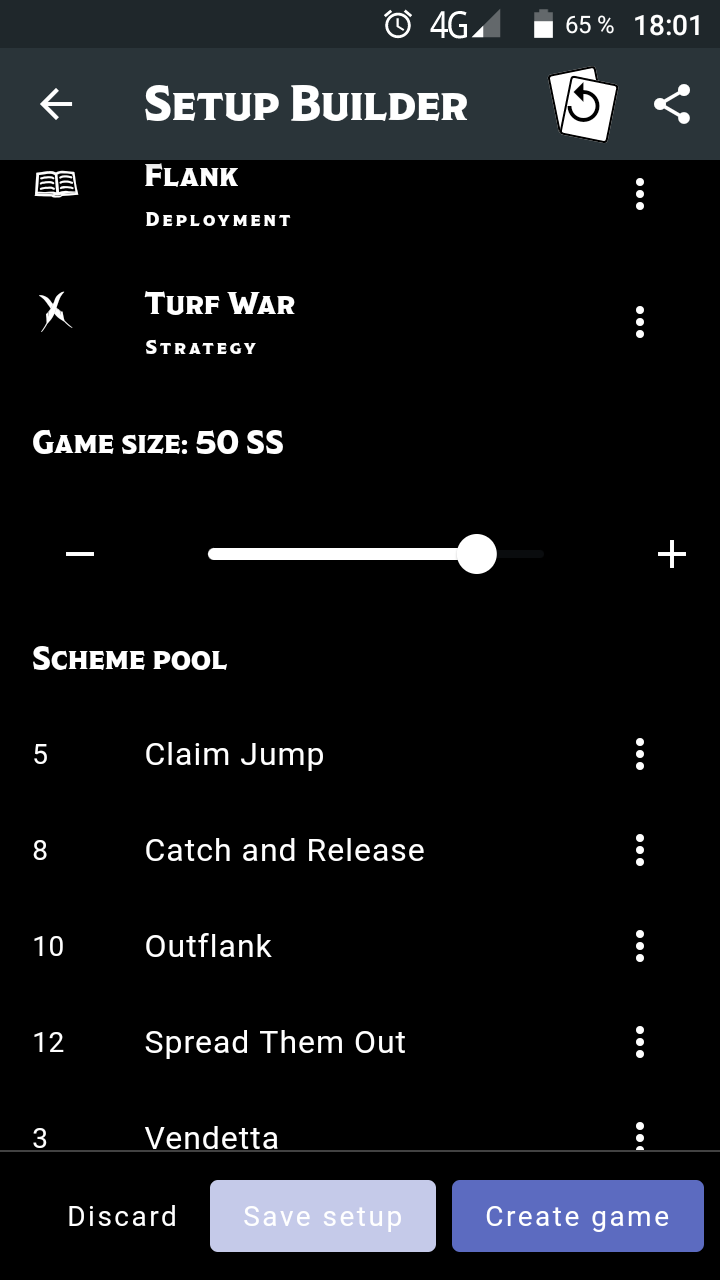Select the Scheme Pool heading
Image resolution: width=720 pixels, height=1280 pixels.
(x=129, y=659)
